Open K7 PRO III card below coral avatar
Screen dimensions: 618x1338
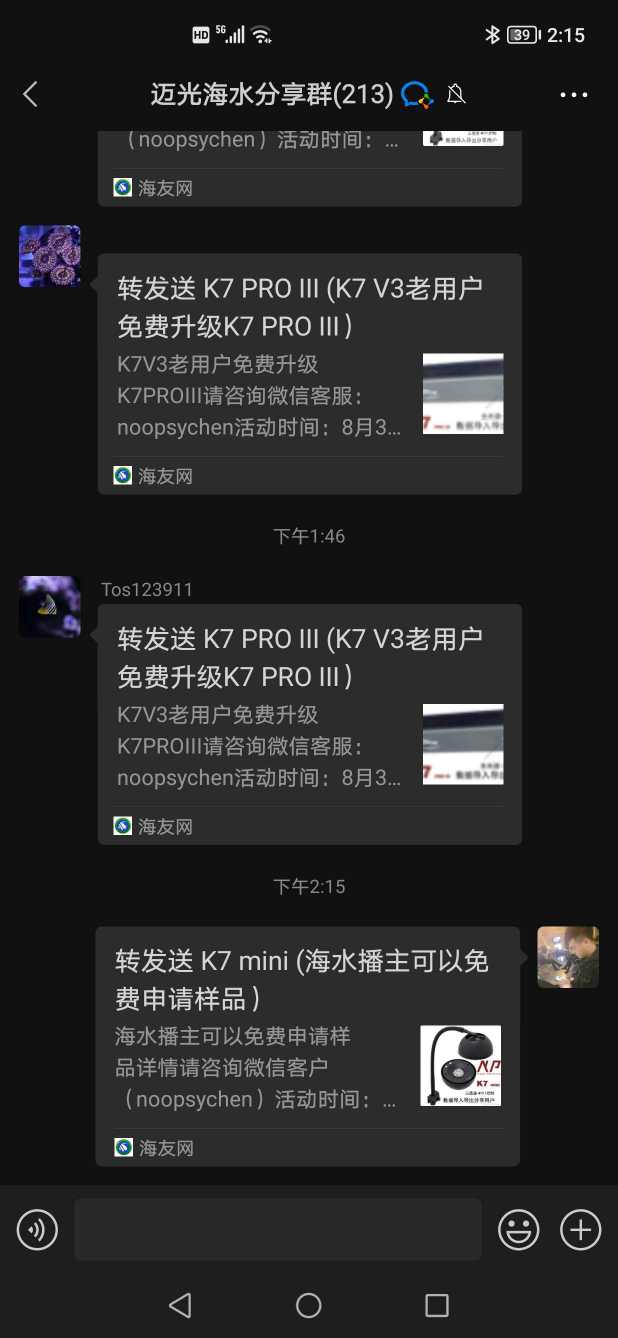[x=309, y=373]
